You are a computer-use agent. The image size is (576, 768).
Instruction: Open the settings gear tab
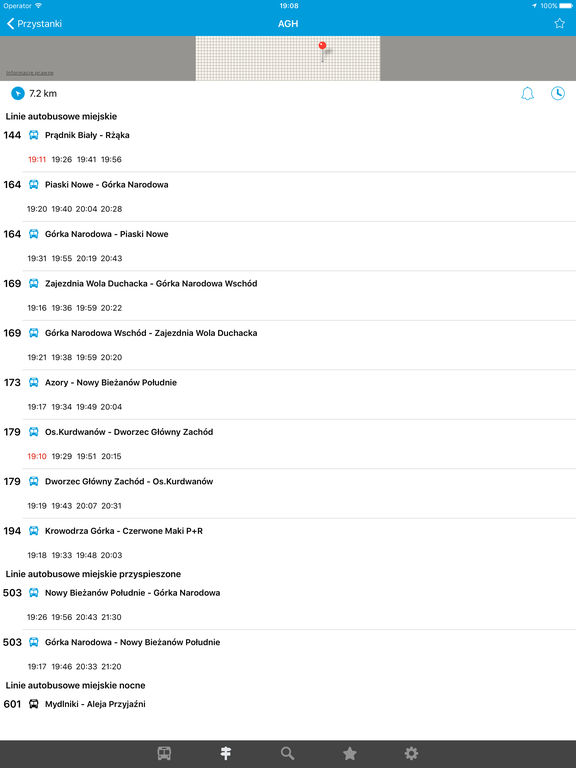(x=411, y=753)
